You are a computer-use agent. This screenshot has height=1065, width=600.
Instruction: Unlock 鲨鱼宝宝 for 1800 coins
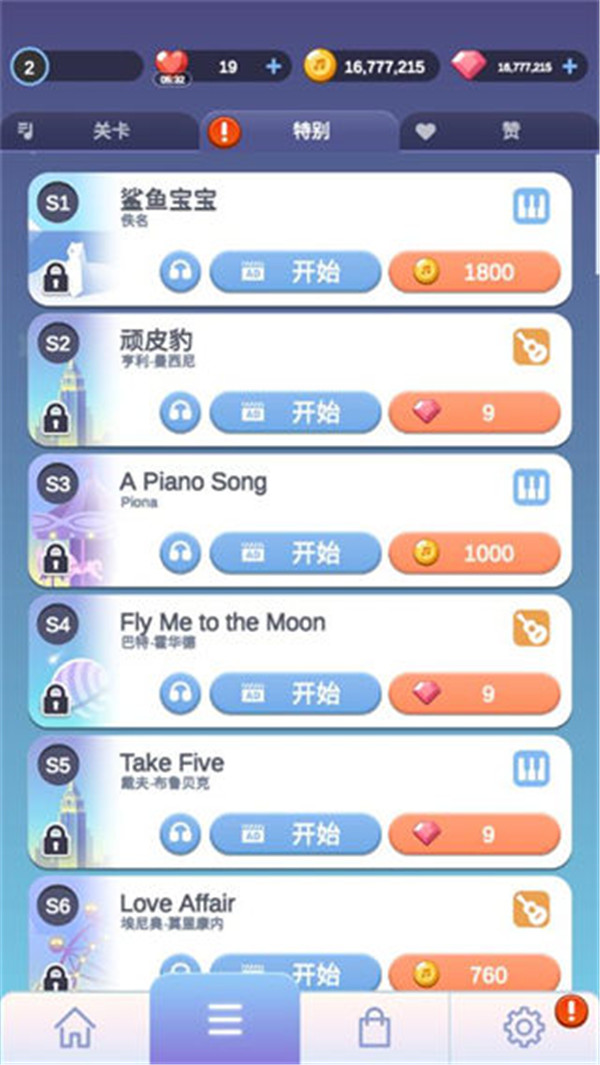click(474, 272)
